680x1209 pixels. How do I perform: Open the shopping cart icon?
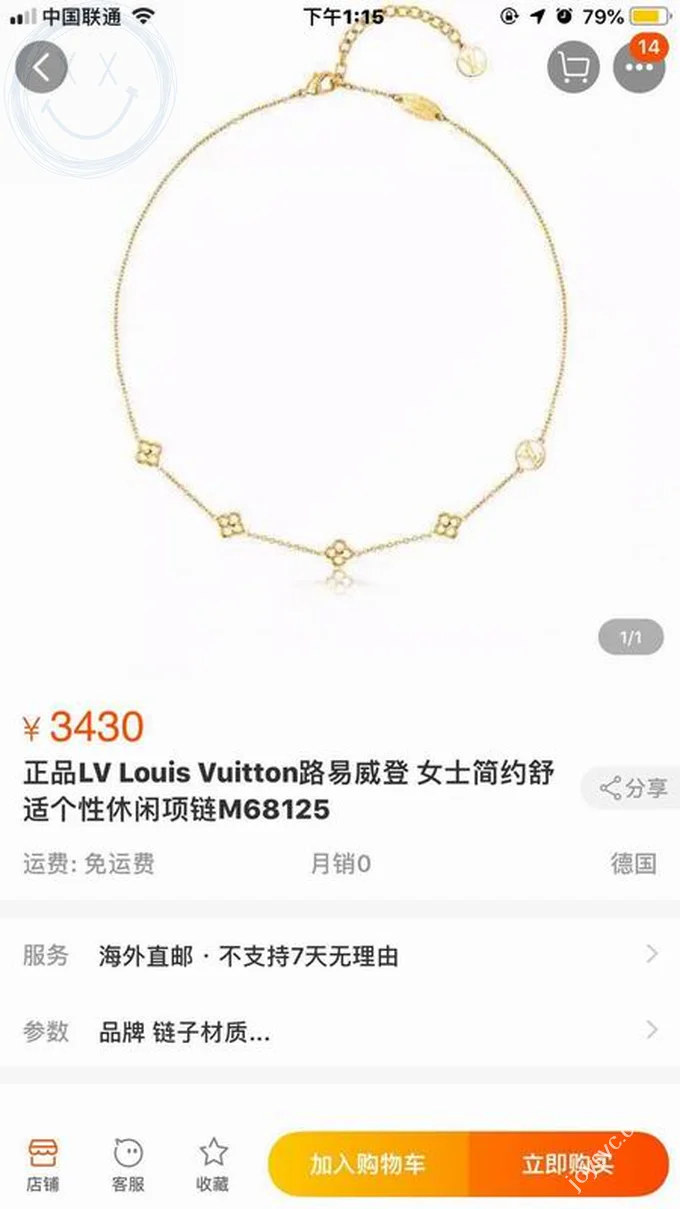click(573, 68)
